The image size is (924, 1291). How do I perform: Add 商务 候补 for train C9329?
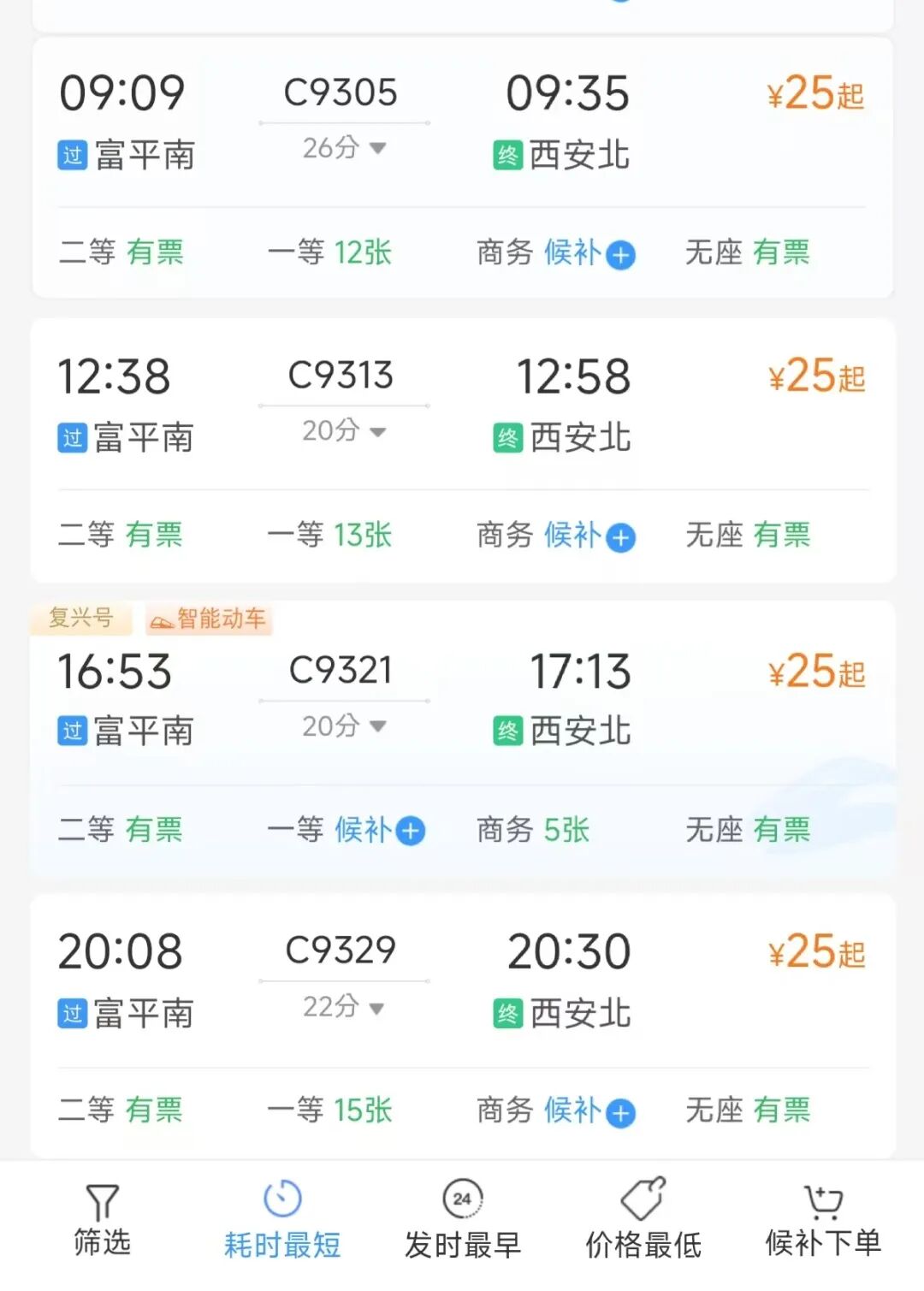(620, 1112)
